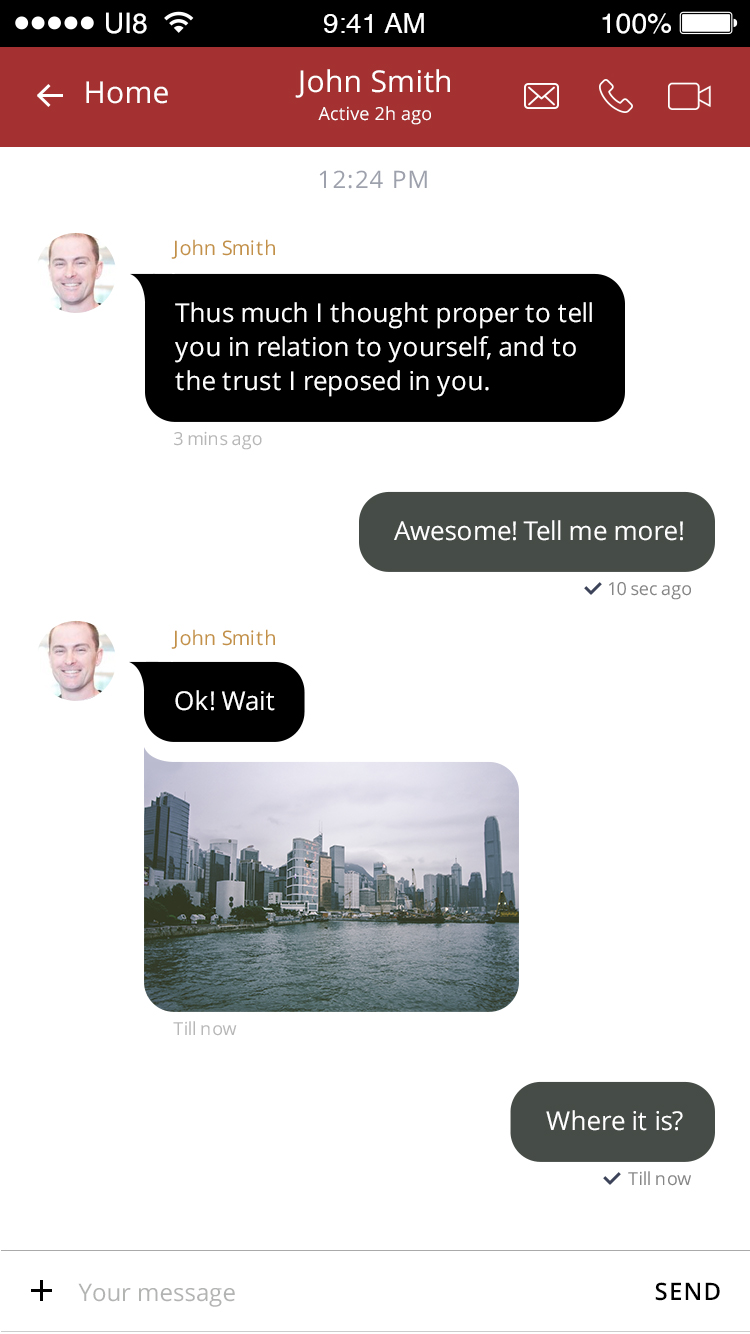Tap the plus attachment icon
750x1334 pixels.
tap(41, 1291)
